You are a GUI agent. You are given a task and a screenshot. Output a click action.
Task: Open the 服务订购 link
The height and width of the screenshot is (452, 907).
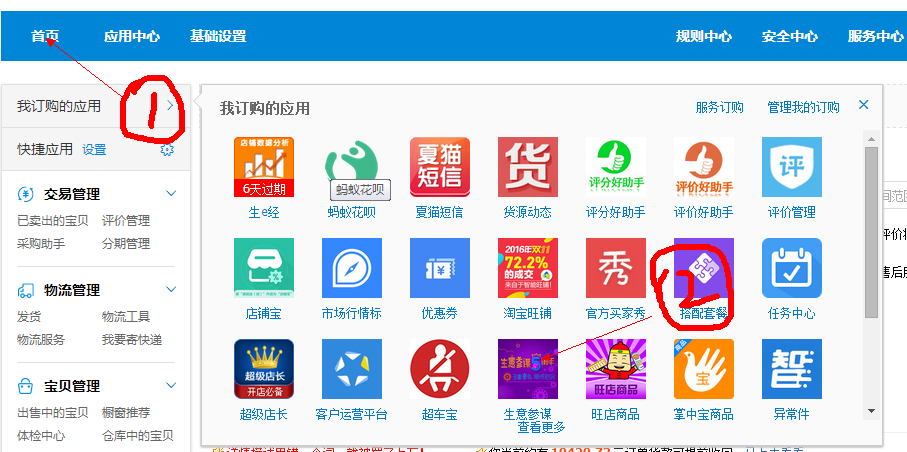pos(719,107)
